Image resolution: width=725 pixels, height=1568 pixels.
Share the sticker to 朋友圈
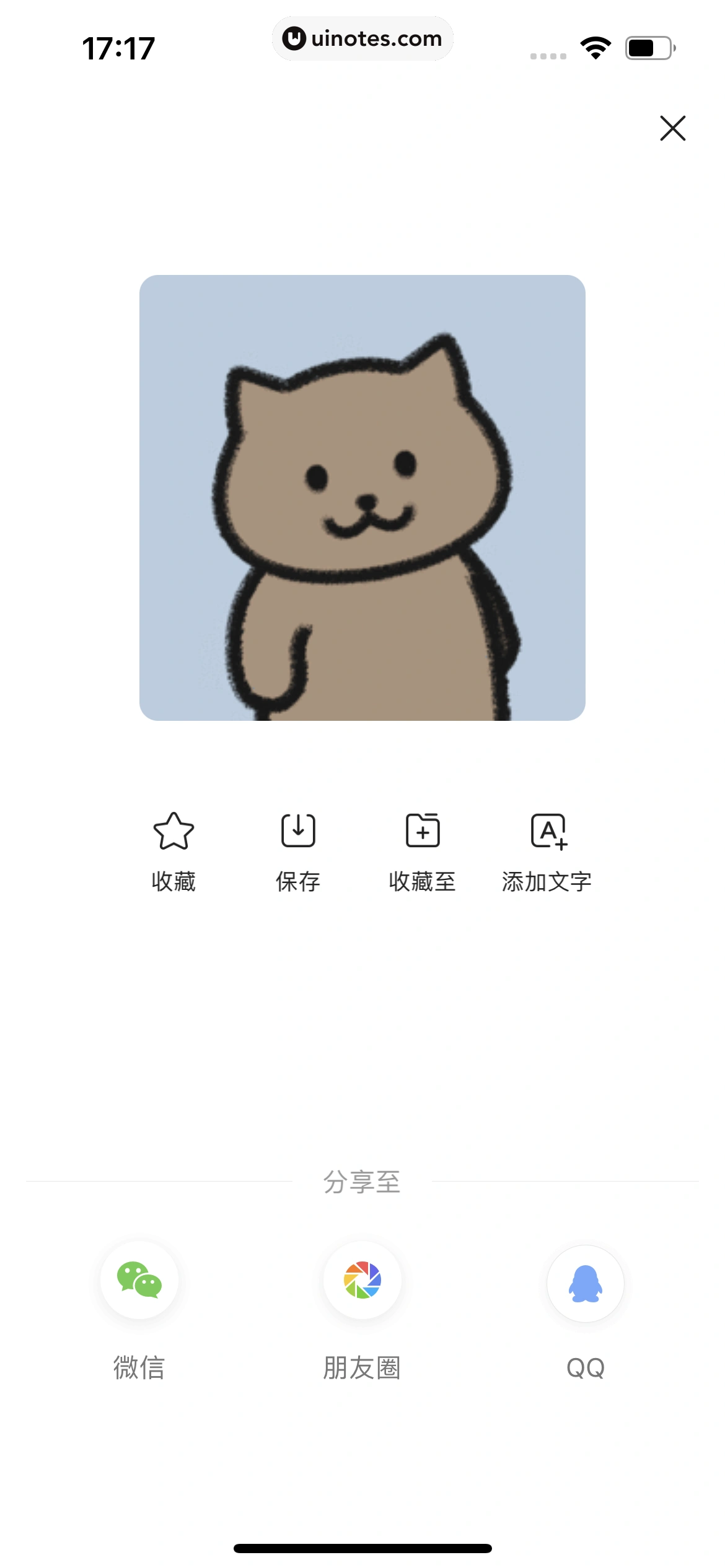362,1281
